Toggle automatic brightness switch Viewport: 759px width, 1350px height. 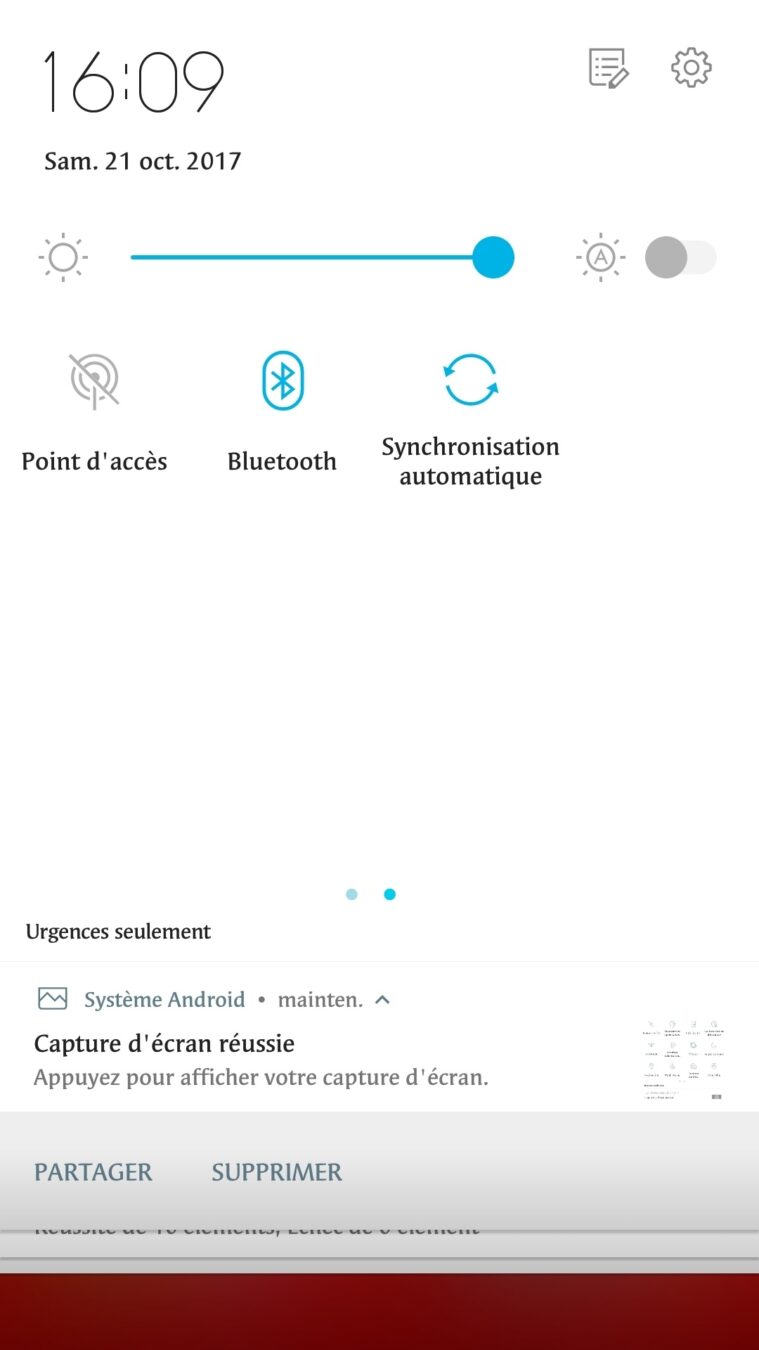tap(680, 258)
